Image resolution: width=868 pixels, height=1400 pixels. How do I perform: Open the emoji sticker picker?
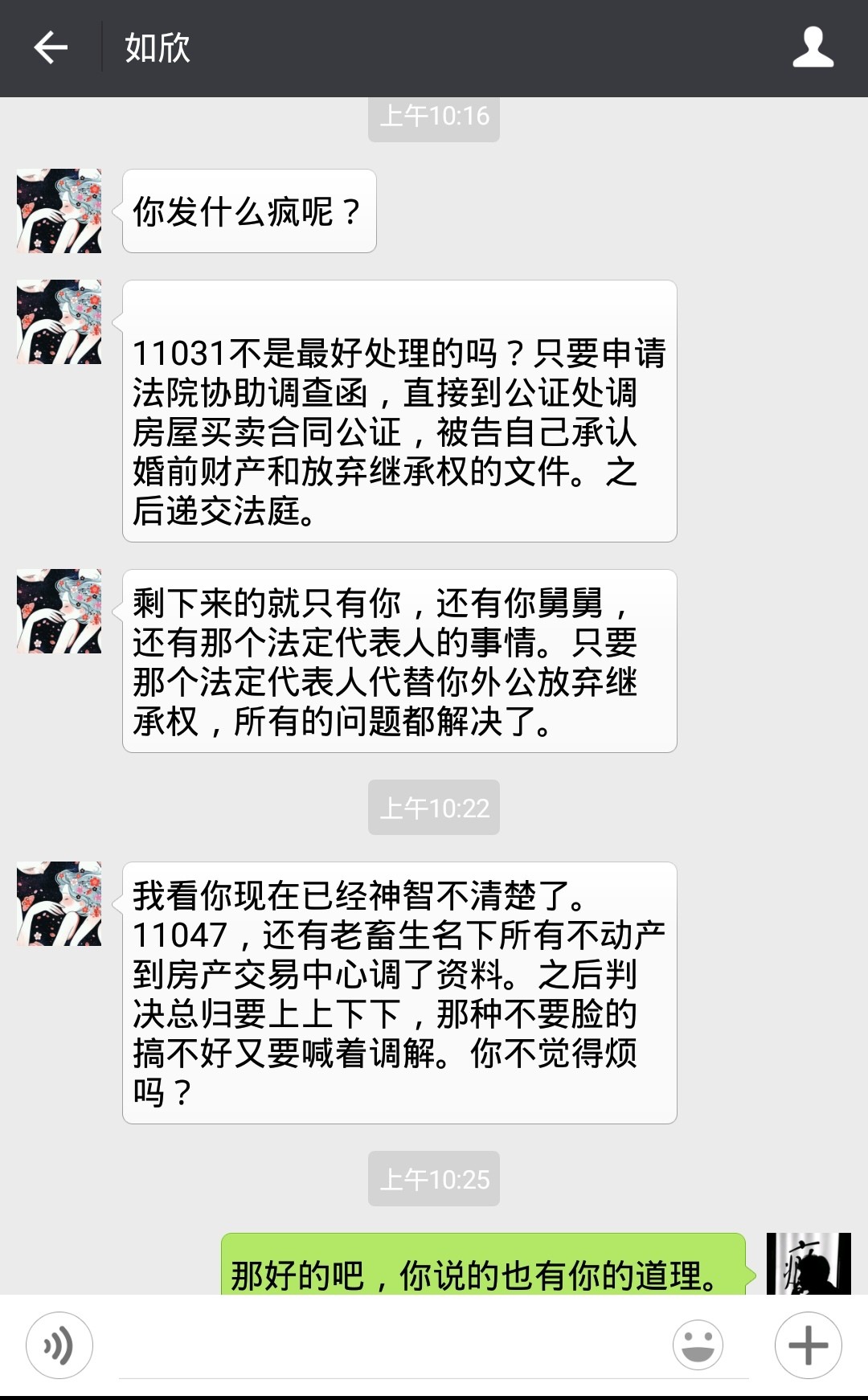pyautogui.click(x=697, y=1345)
